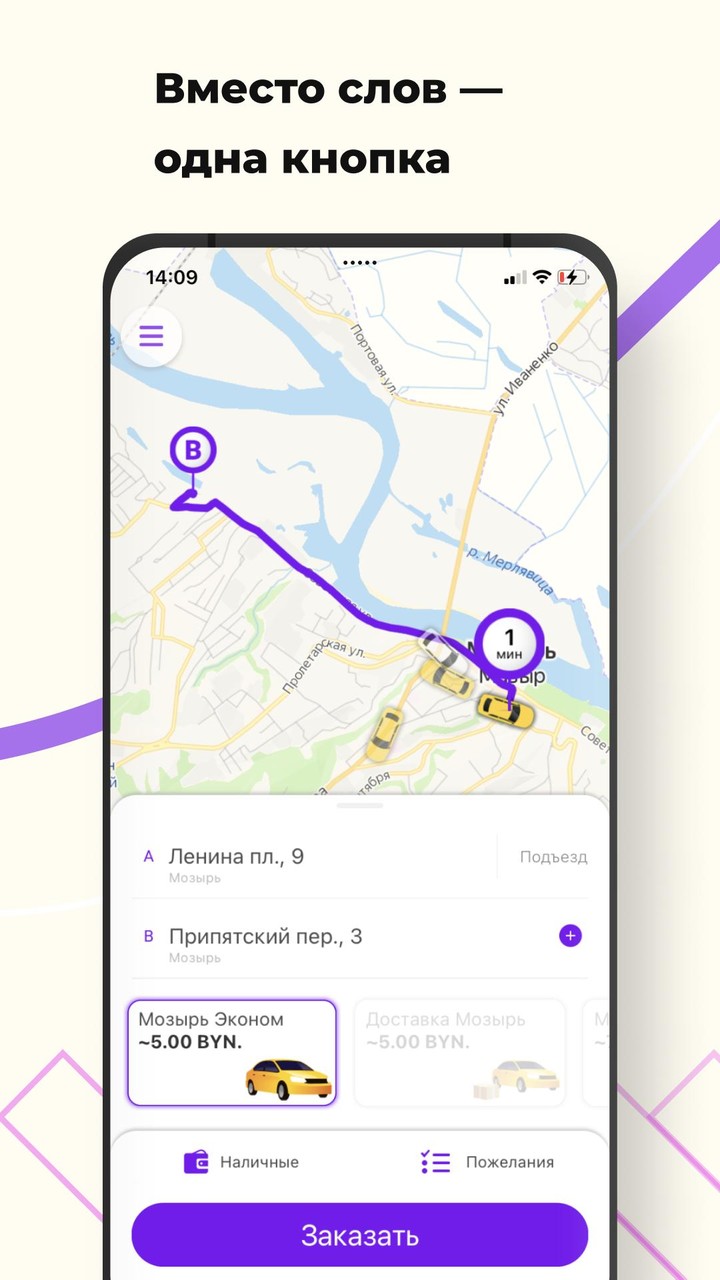Select the Доставка Мозырь tariff option
Viewport: 720px width, 1280px height.
(x=459, y=1052)
